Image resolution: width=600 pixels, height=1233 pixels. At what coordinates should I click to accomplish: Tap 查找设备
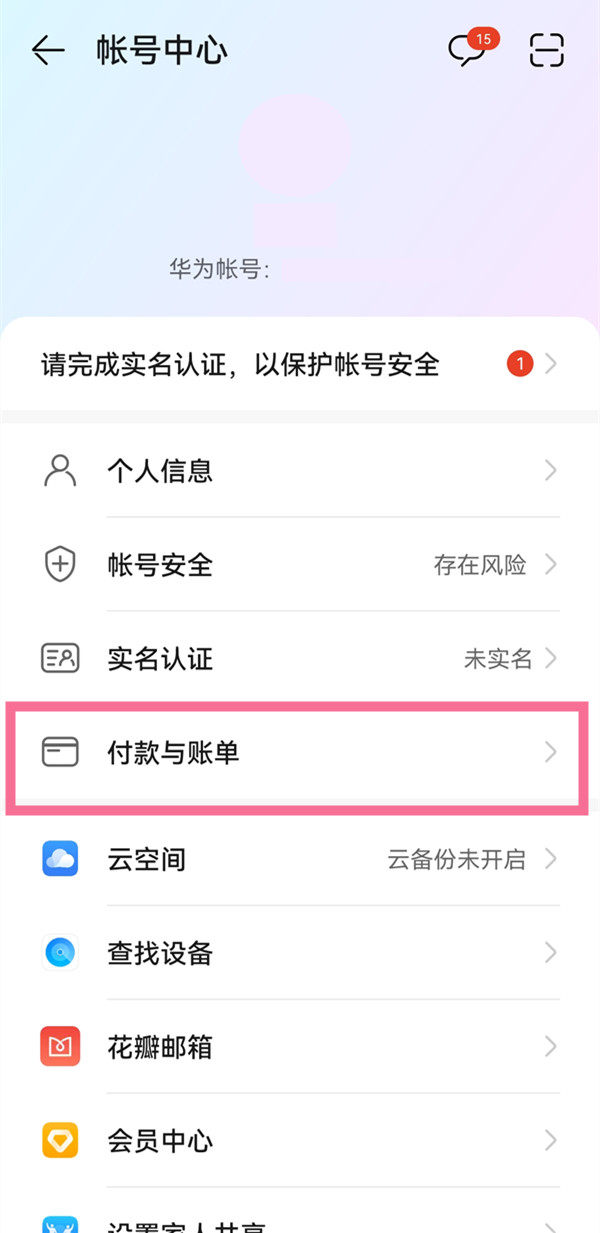click(300, 953)
